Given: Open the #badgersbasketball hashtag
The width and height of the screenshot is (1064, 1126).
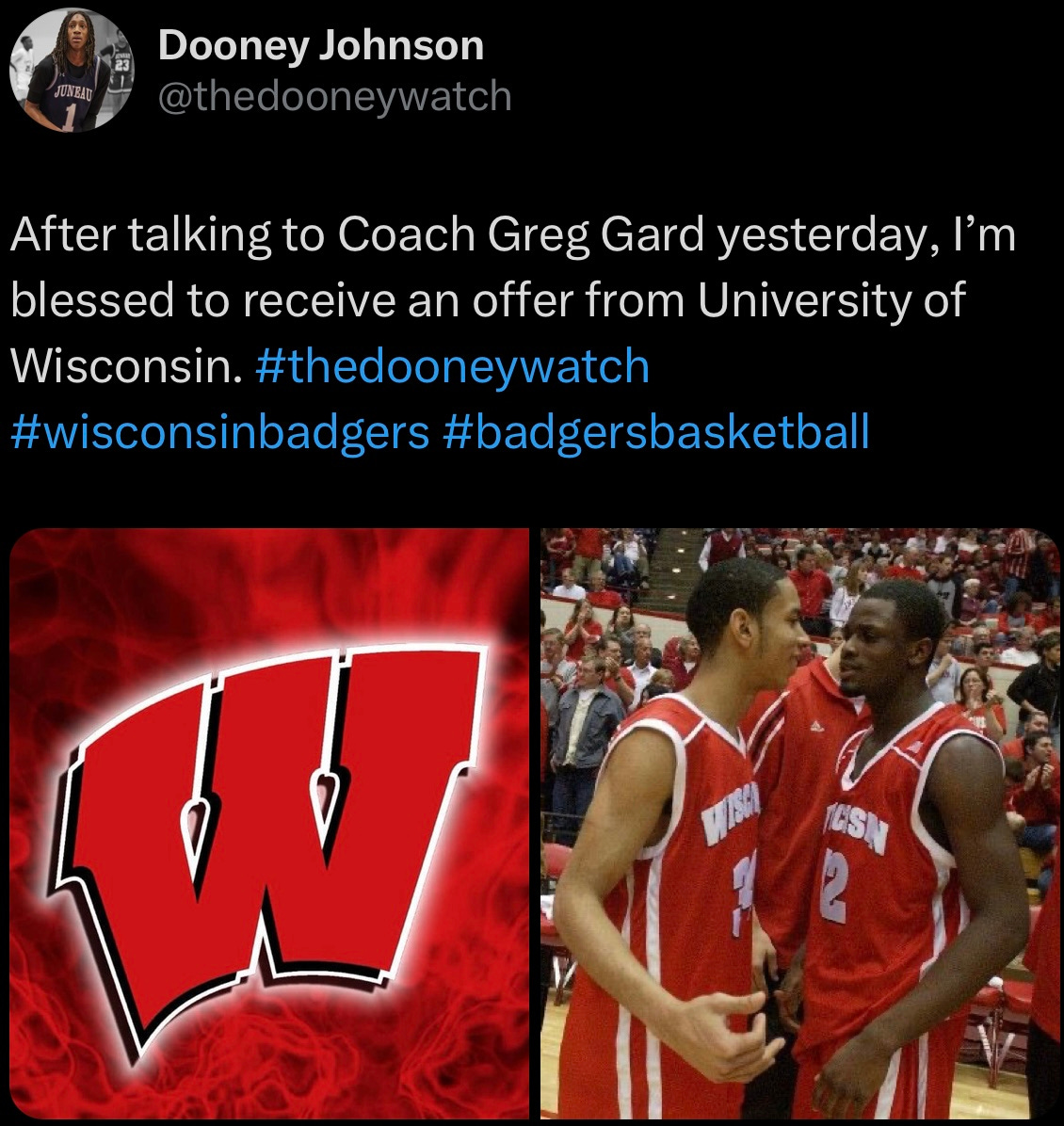Looking at the screenshot, I should (x=654, y=432).
